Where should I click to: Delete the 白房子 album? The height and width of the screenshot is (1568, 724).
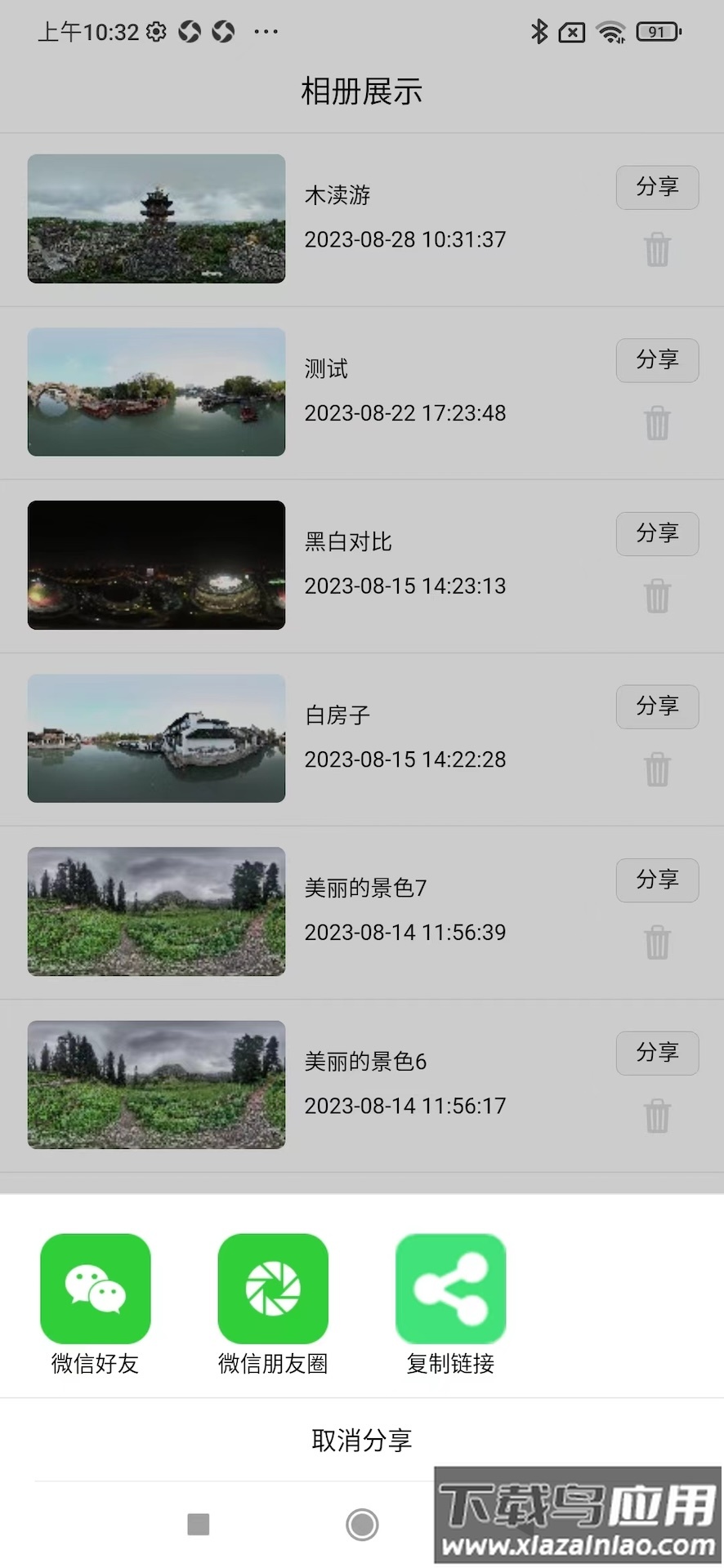657,769
